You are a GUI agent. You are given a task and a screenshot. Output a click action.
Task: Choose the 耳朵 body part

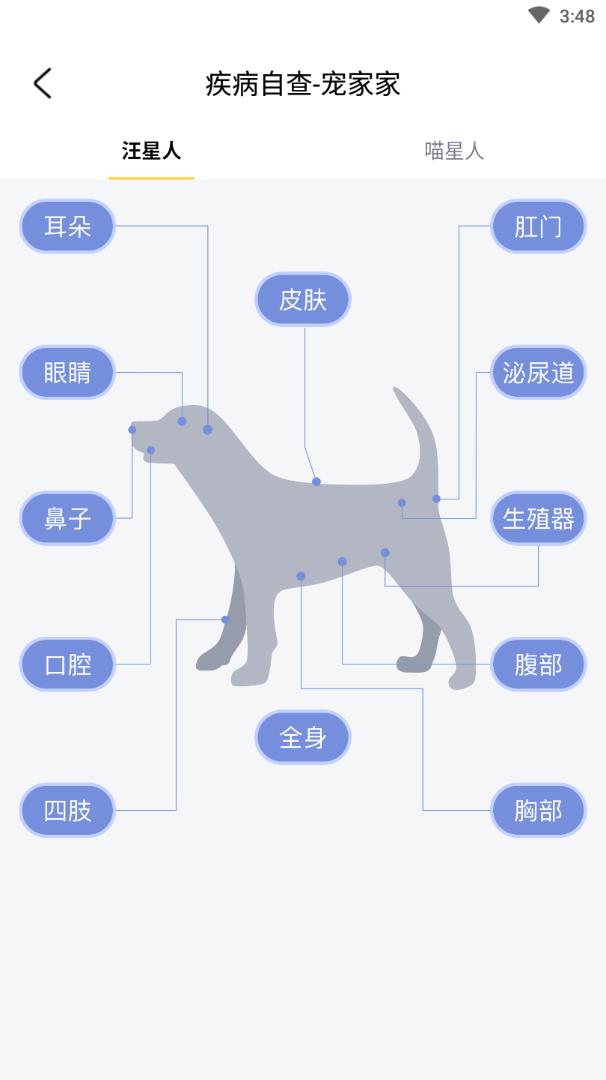(67, 227)
